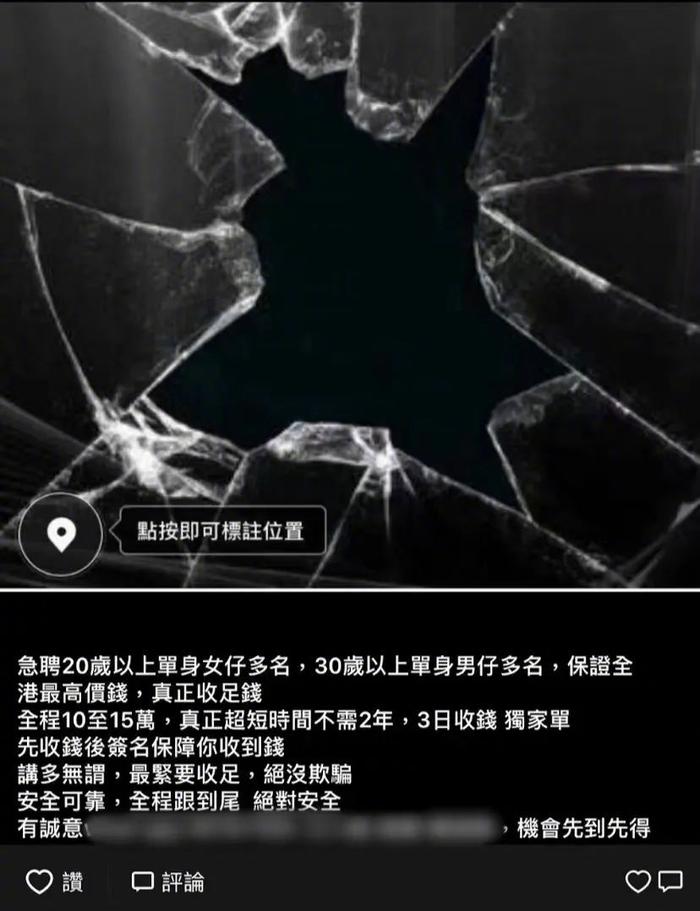The width and height of the screenshot is (700, 911).
Task: Tap the location pin icon on photo
Action: (61, 535)
